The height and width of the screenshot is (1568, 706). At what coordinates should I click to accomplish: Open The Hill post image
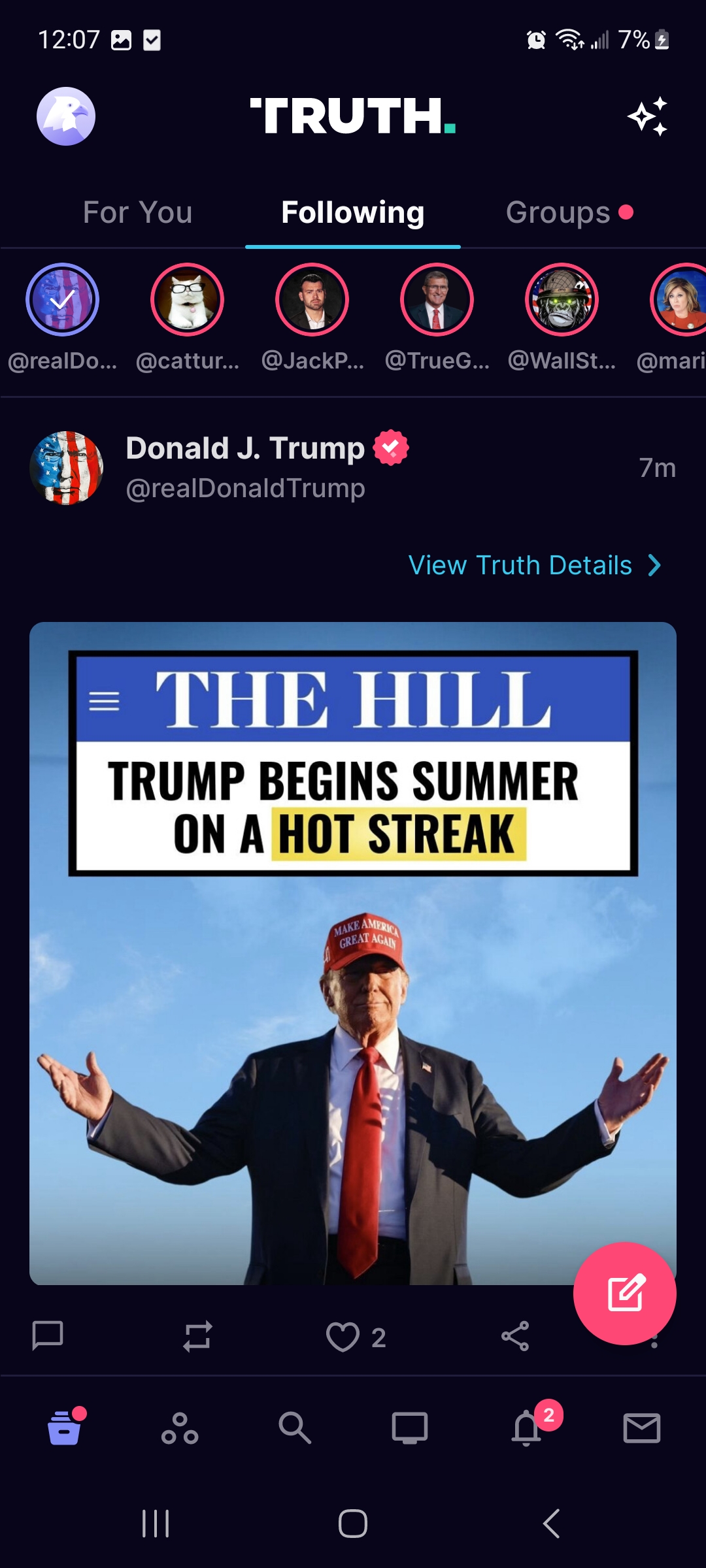coord(353,953)
